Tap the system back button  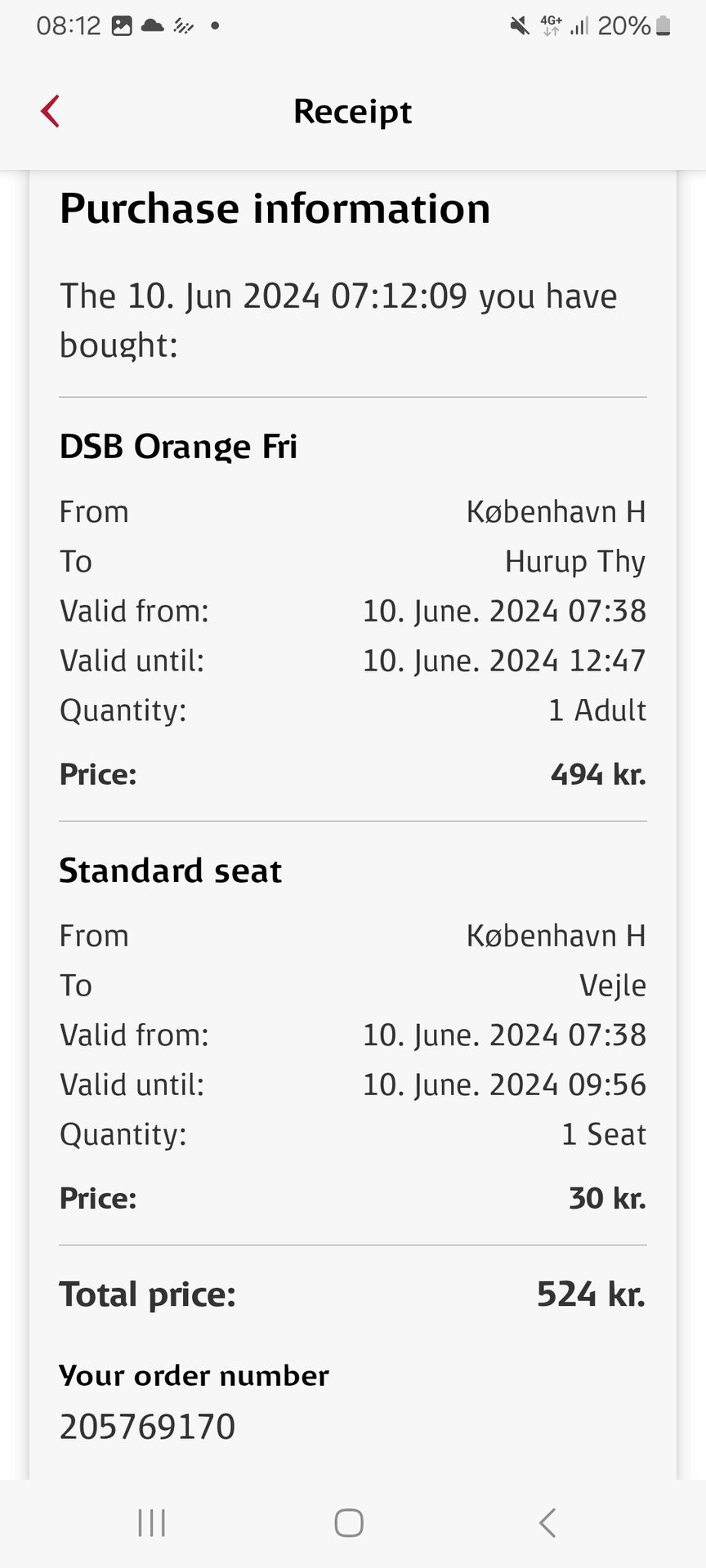coord(547,1523)
